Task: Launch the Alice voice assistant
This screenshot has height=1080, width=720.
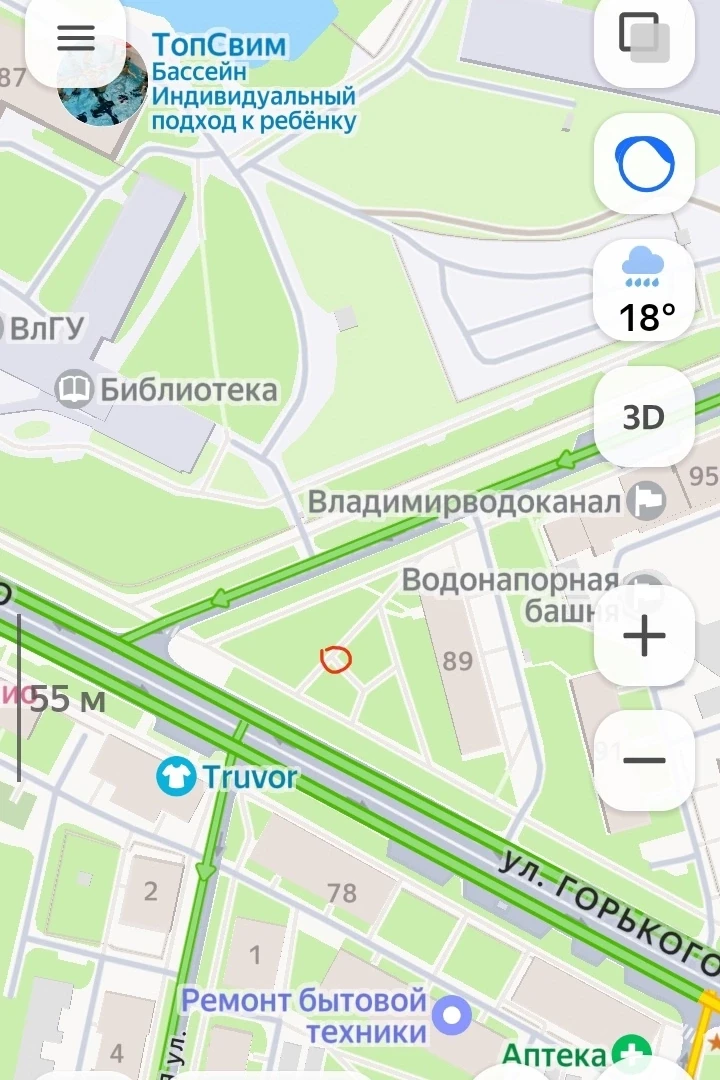Action: click(x=644, y=163)
